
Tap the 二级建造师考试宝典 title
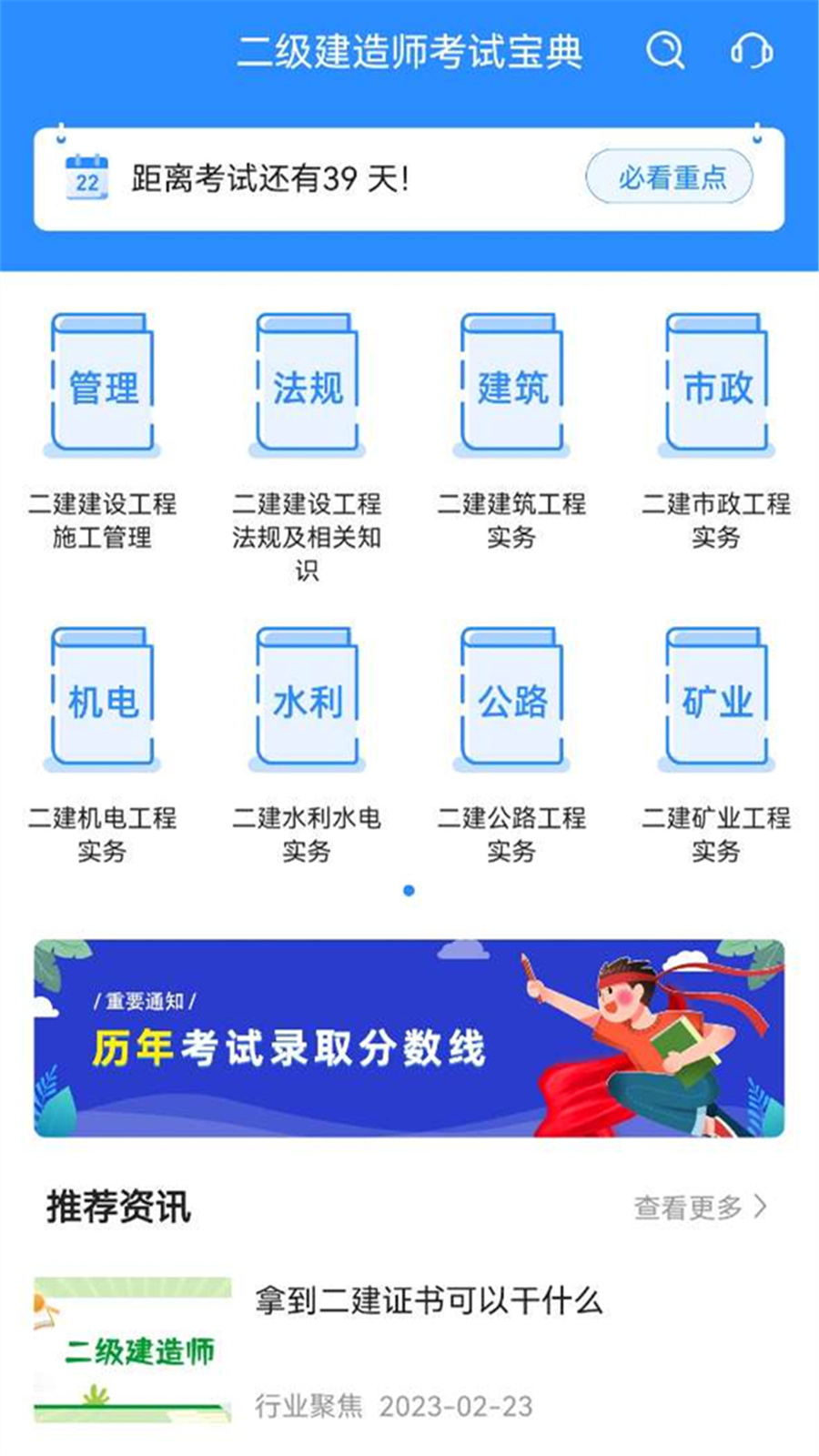point(409,52)
